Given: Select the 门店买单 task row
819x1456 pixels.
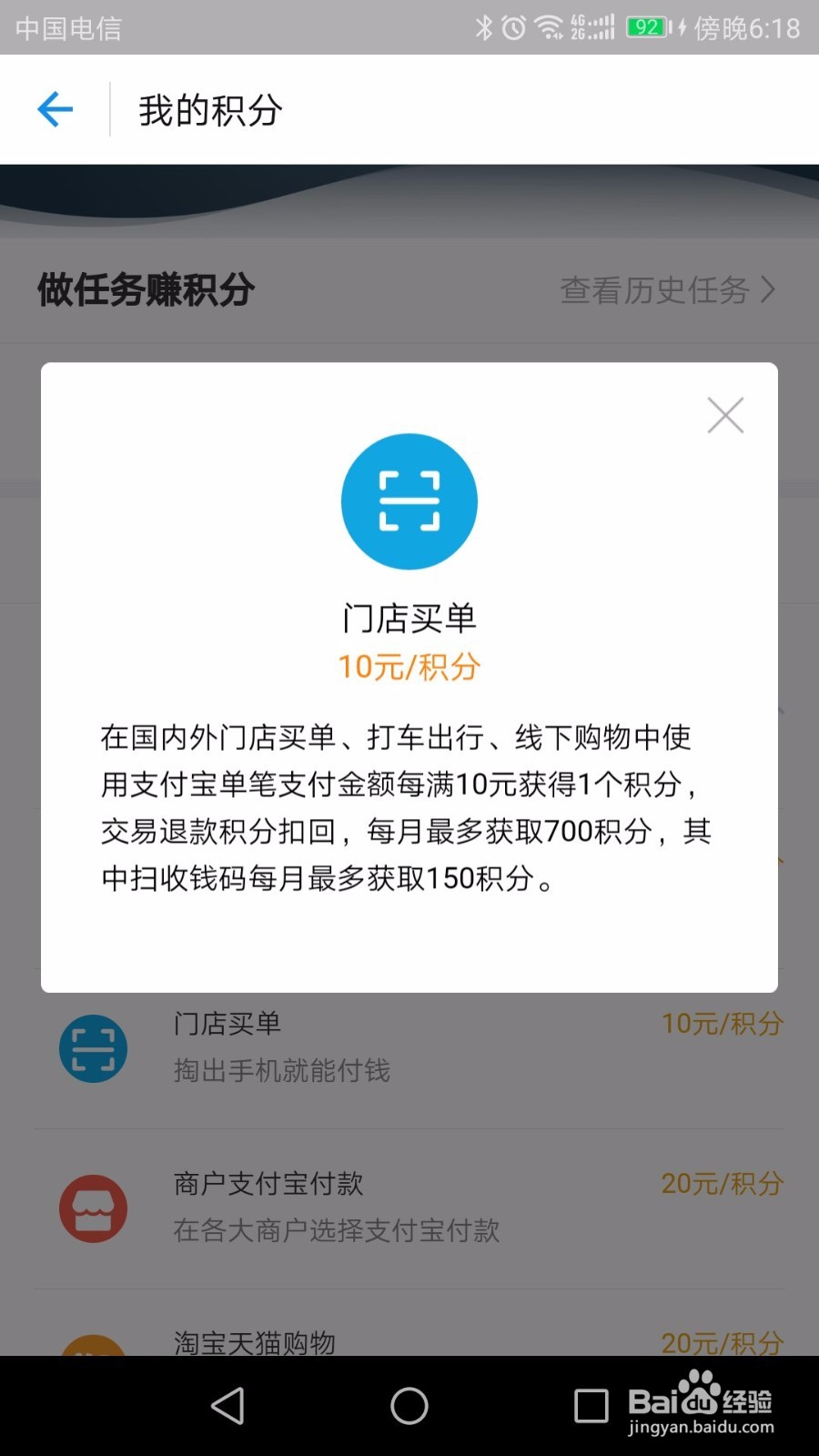Looking at the screenshot, I should [x=409, y=1046].
